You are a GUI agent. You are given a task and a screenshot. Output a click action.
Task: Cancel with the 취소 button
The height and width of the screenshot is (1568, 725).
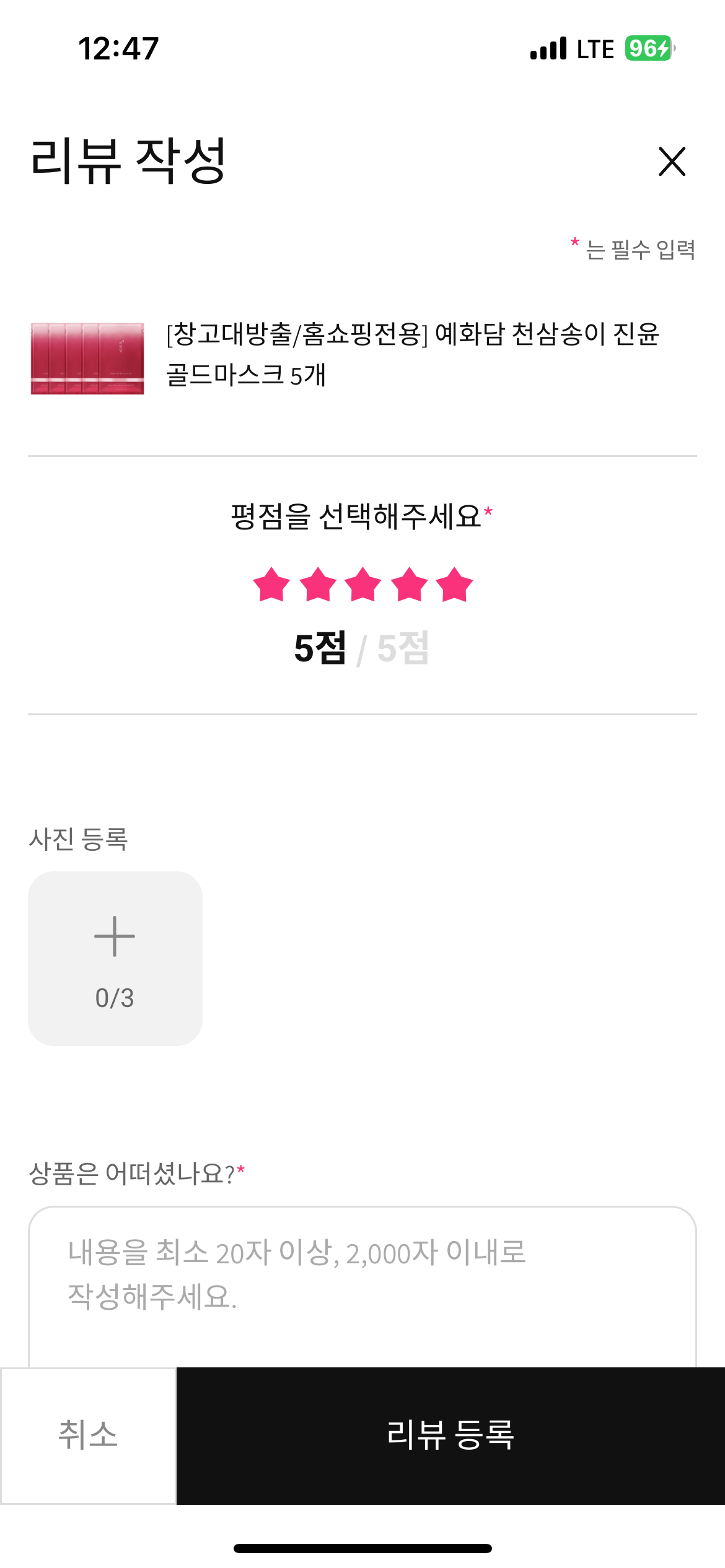pyautogui.click(x=88, y=1435)
